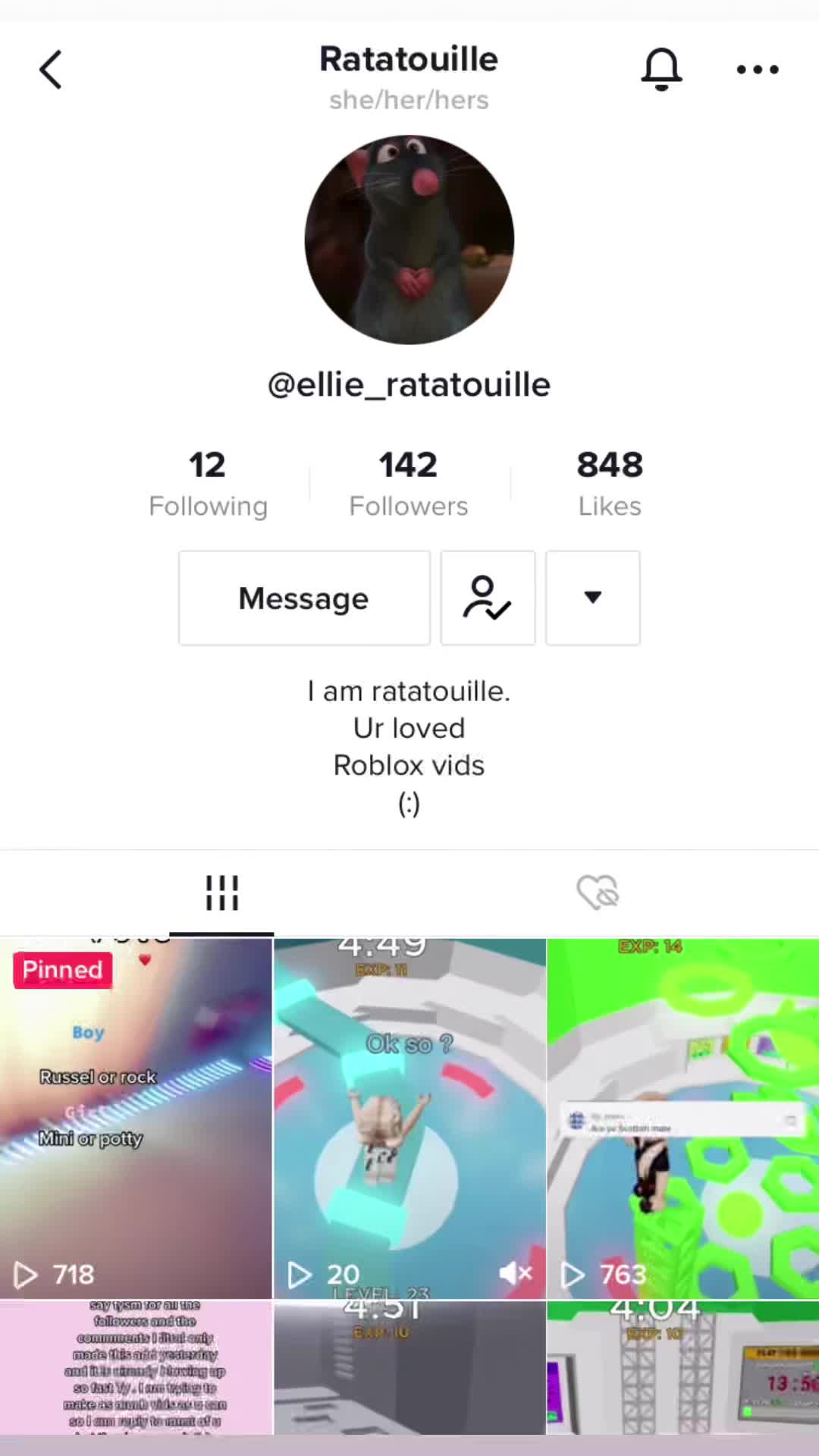View the 12 Following list
Screen dimensions: 819x1456
(208, 483)
